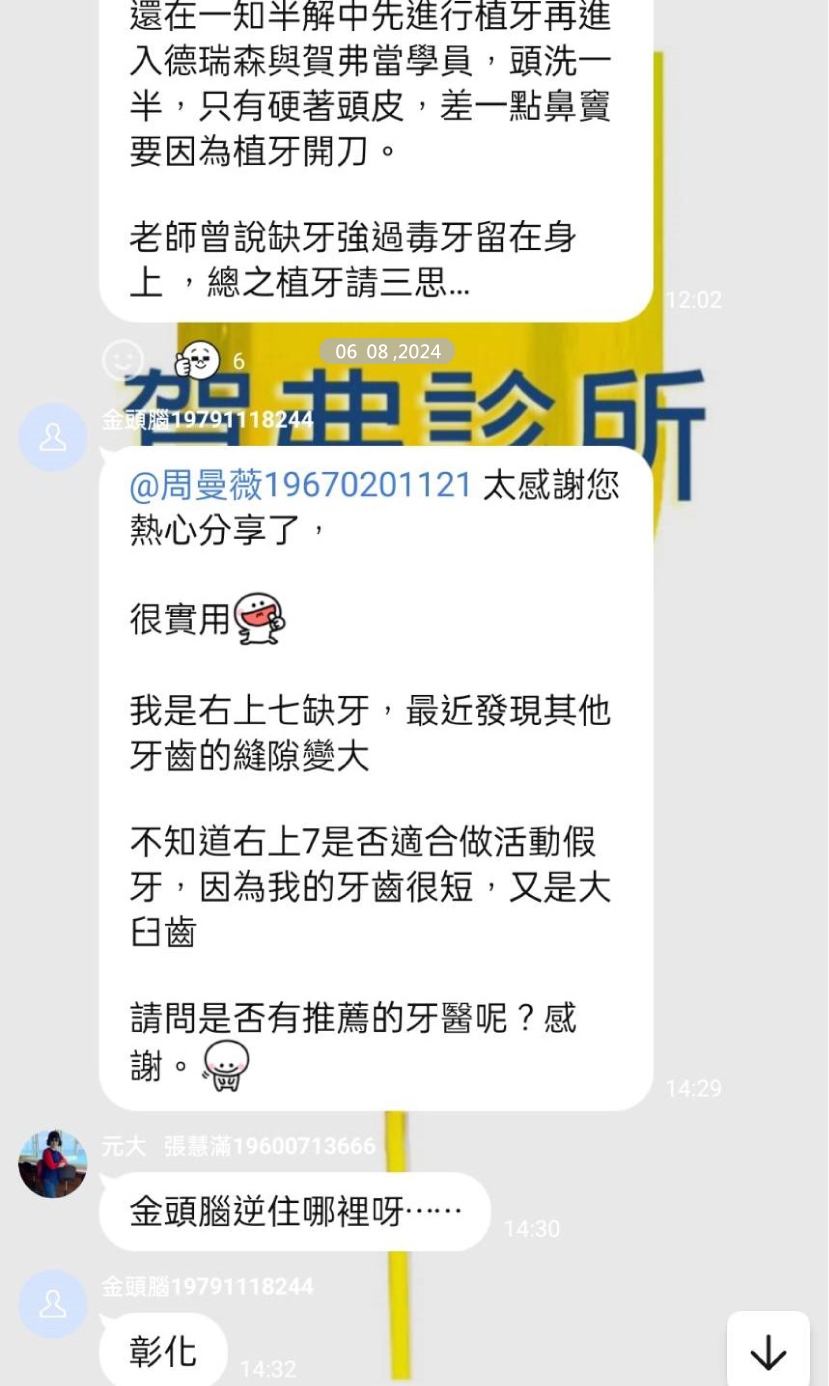This screenshot has width=829, height=1386.
Task: Add a reaction with the smiley icon
Action: point(124,359)
